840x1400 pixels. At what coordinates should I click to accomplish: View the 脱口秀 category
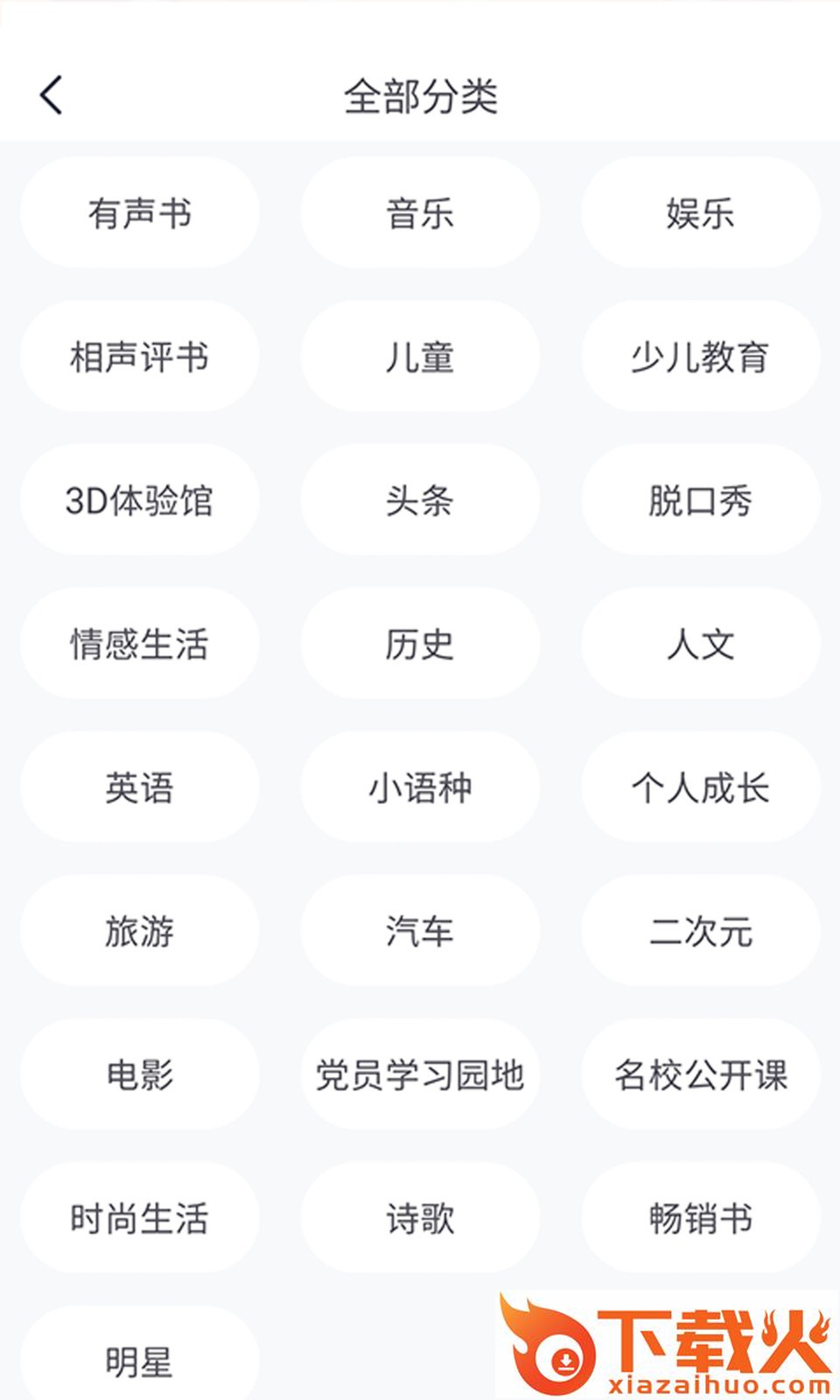click(x=700, y=500)
